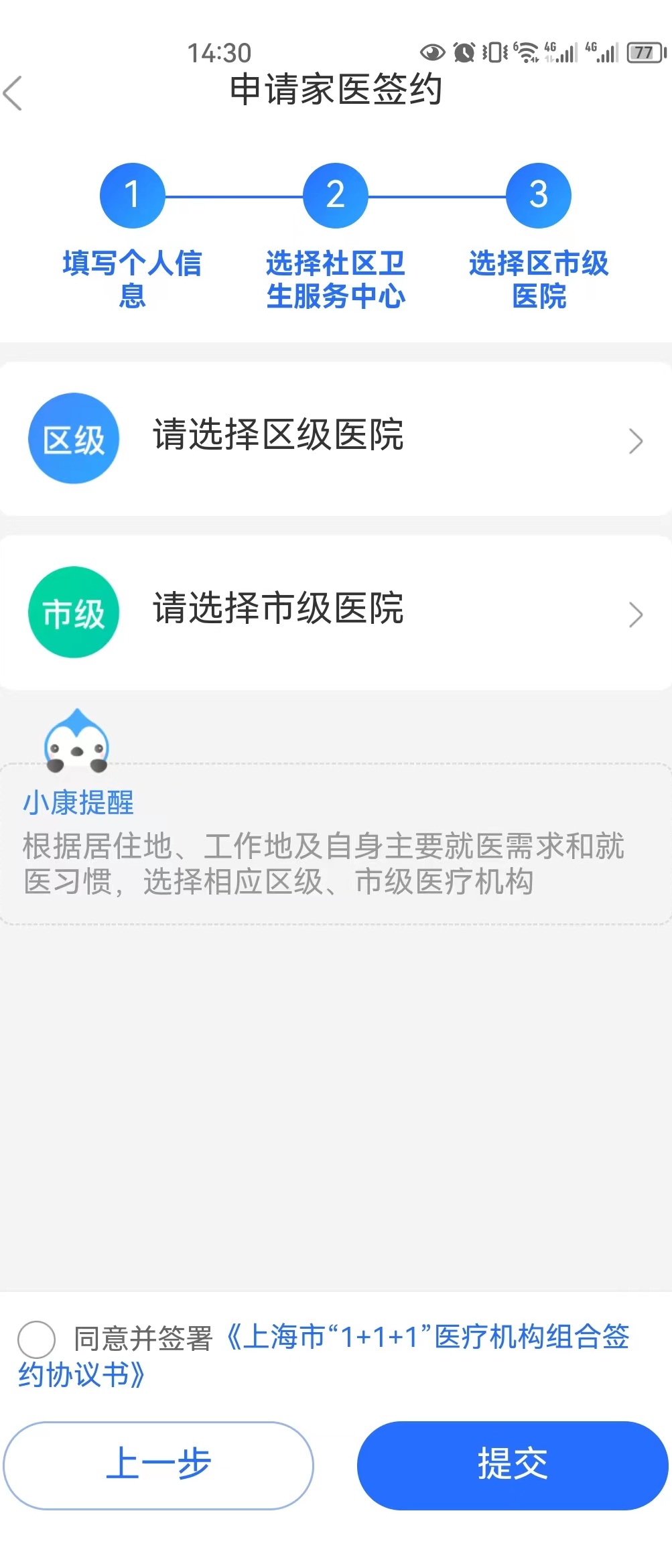Open 请选择市级医院 selector
Screen dimensions: 672x1568
point(335,612)
